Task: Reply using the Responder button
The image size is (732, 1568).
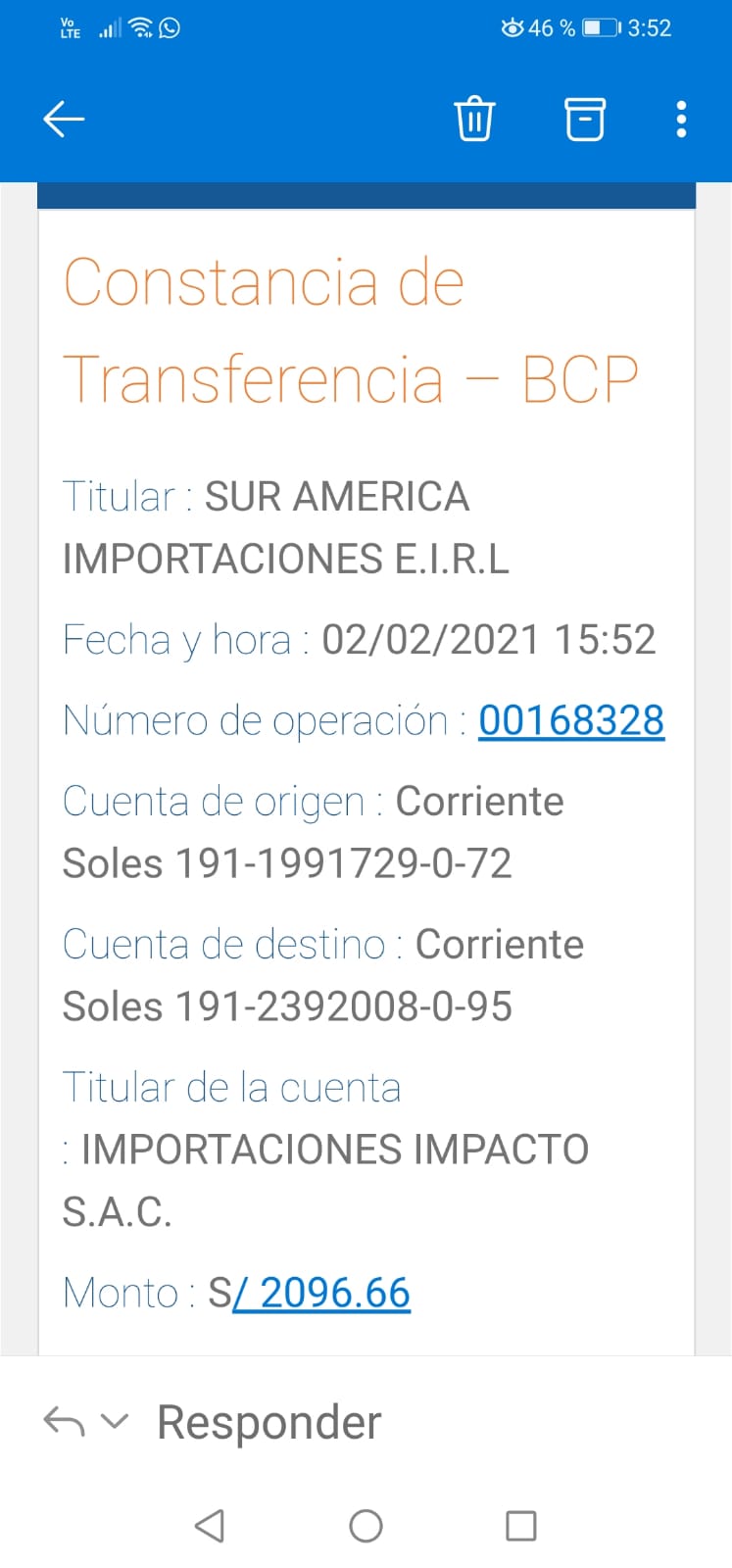Action: 268,1422
